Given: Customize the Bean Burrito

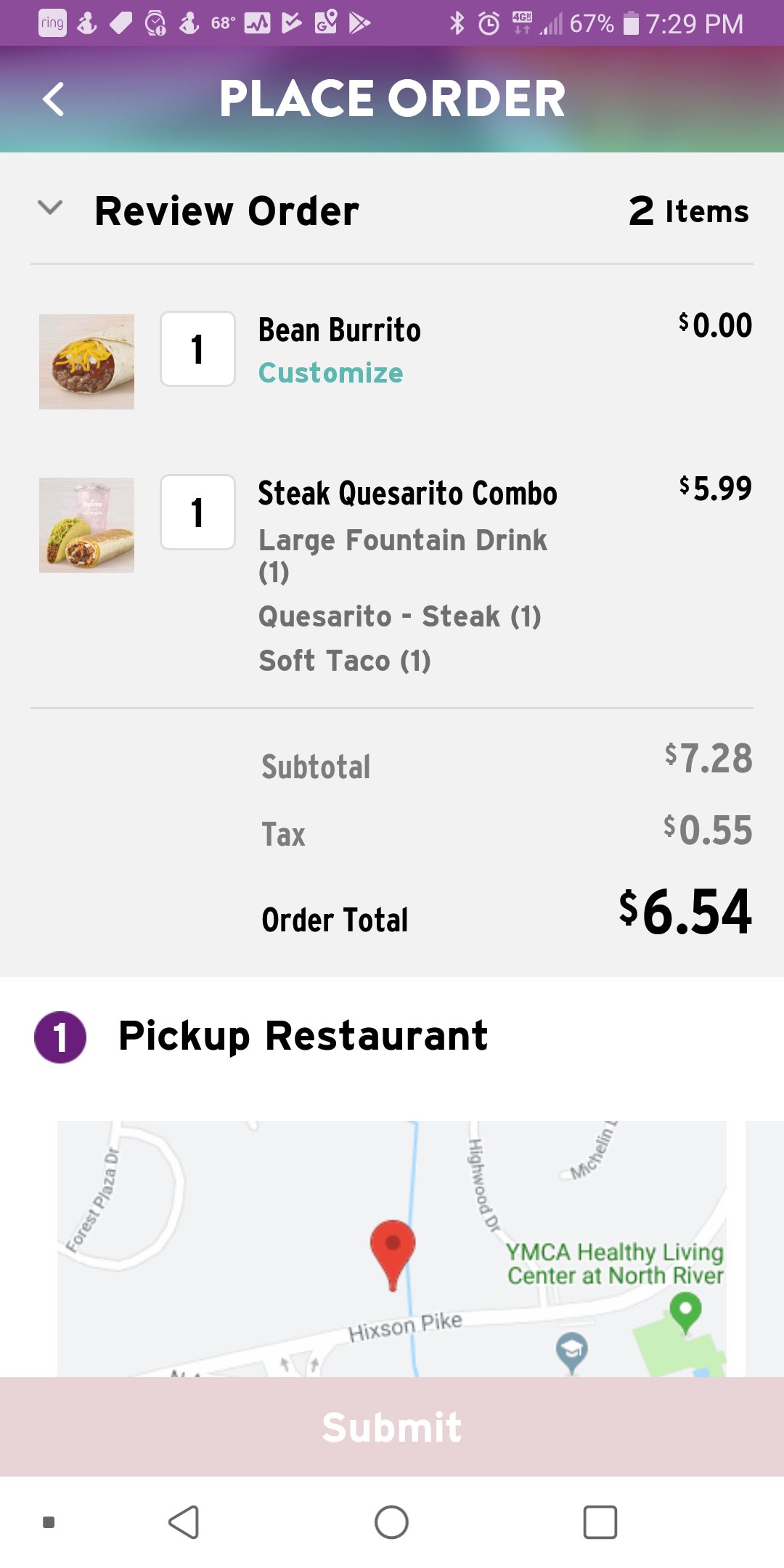Looking at the screenshot, I should 330,373.
